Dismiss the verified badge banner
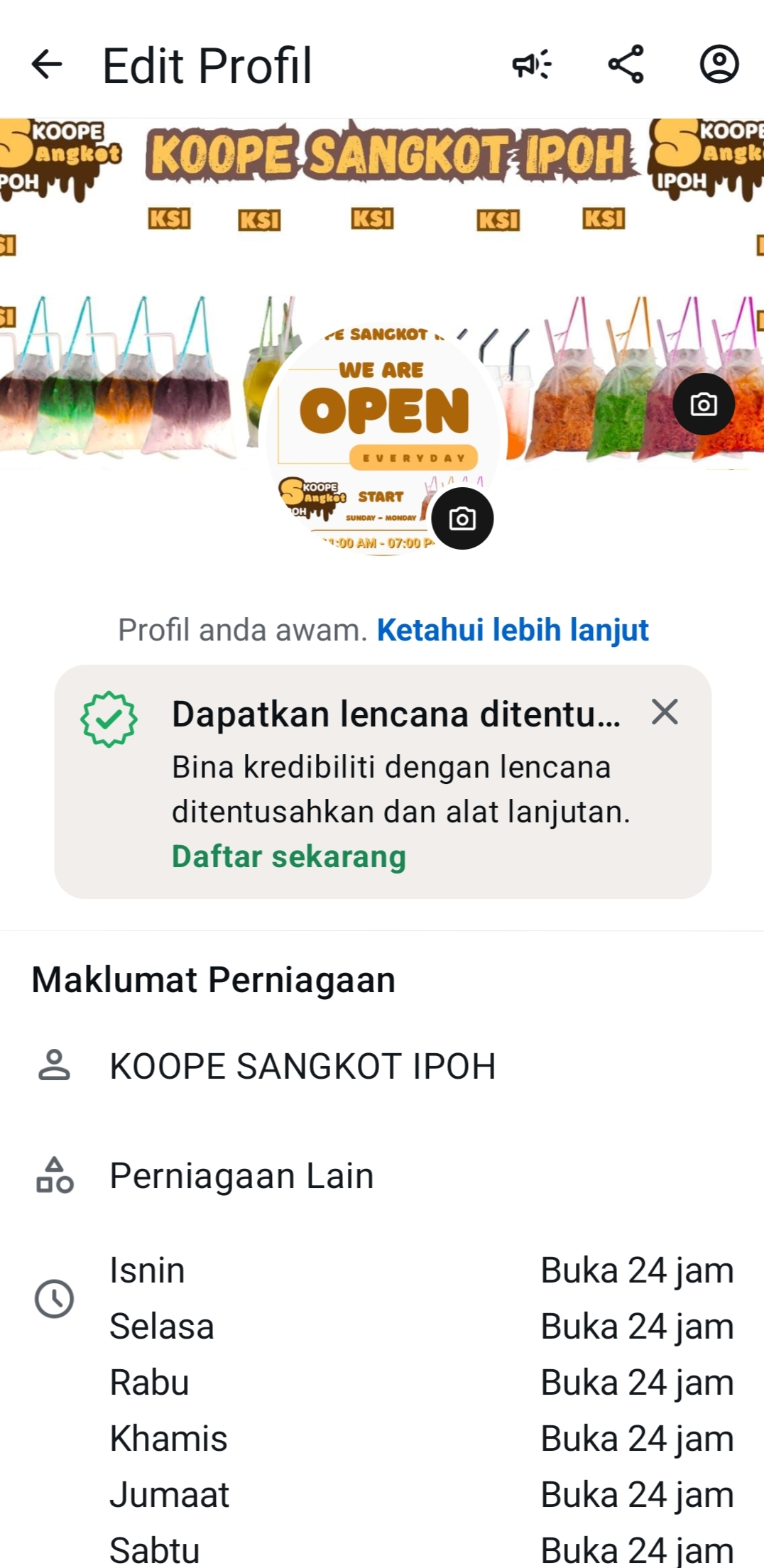This screenshot has width=764, height=1568. coord(665,712)
